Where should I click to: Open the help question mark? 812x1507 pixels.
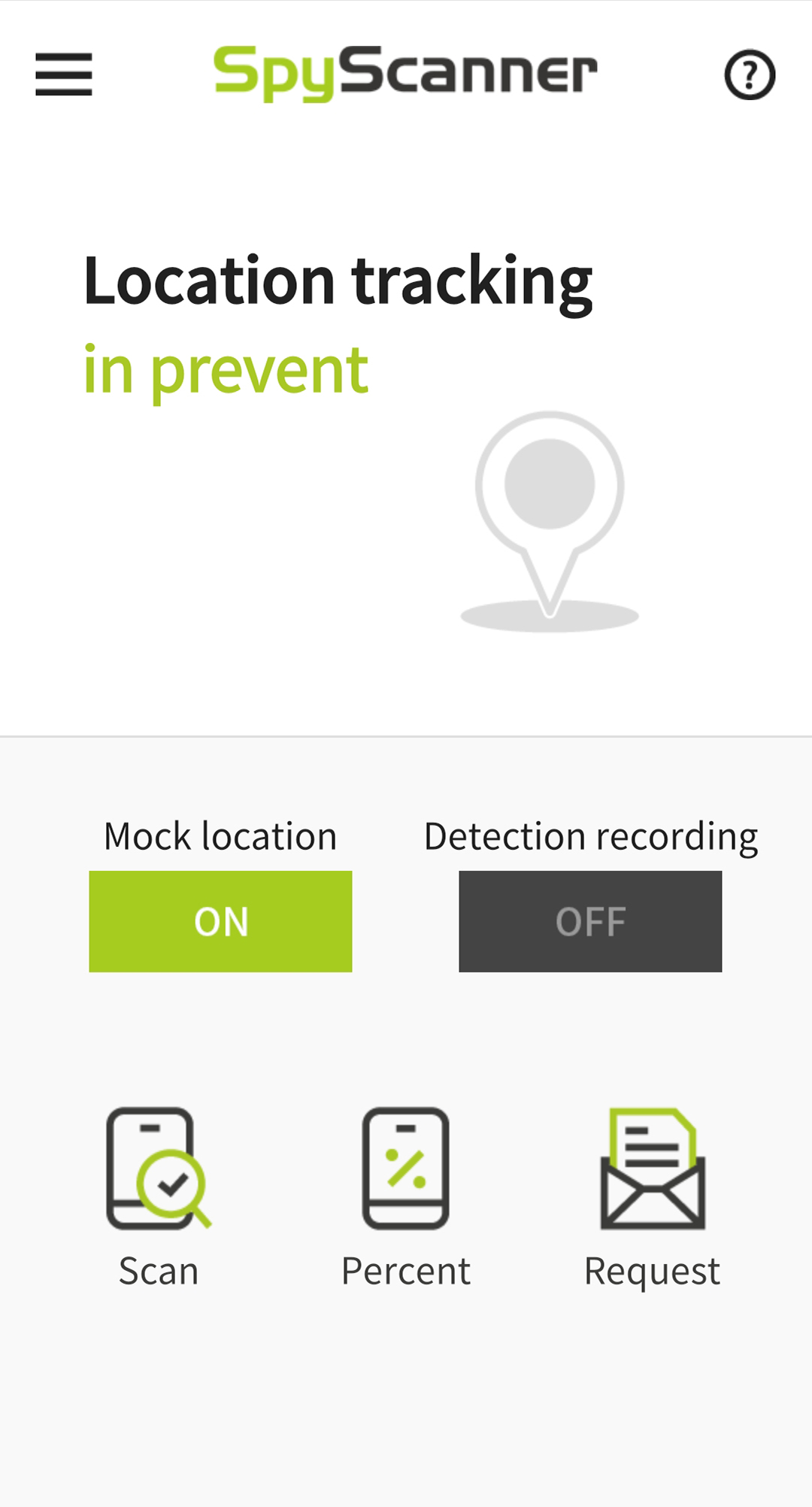coord(749,74)
